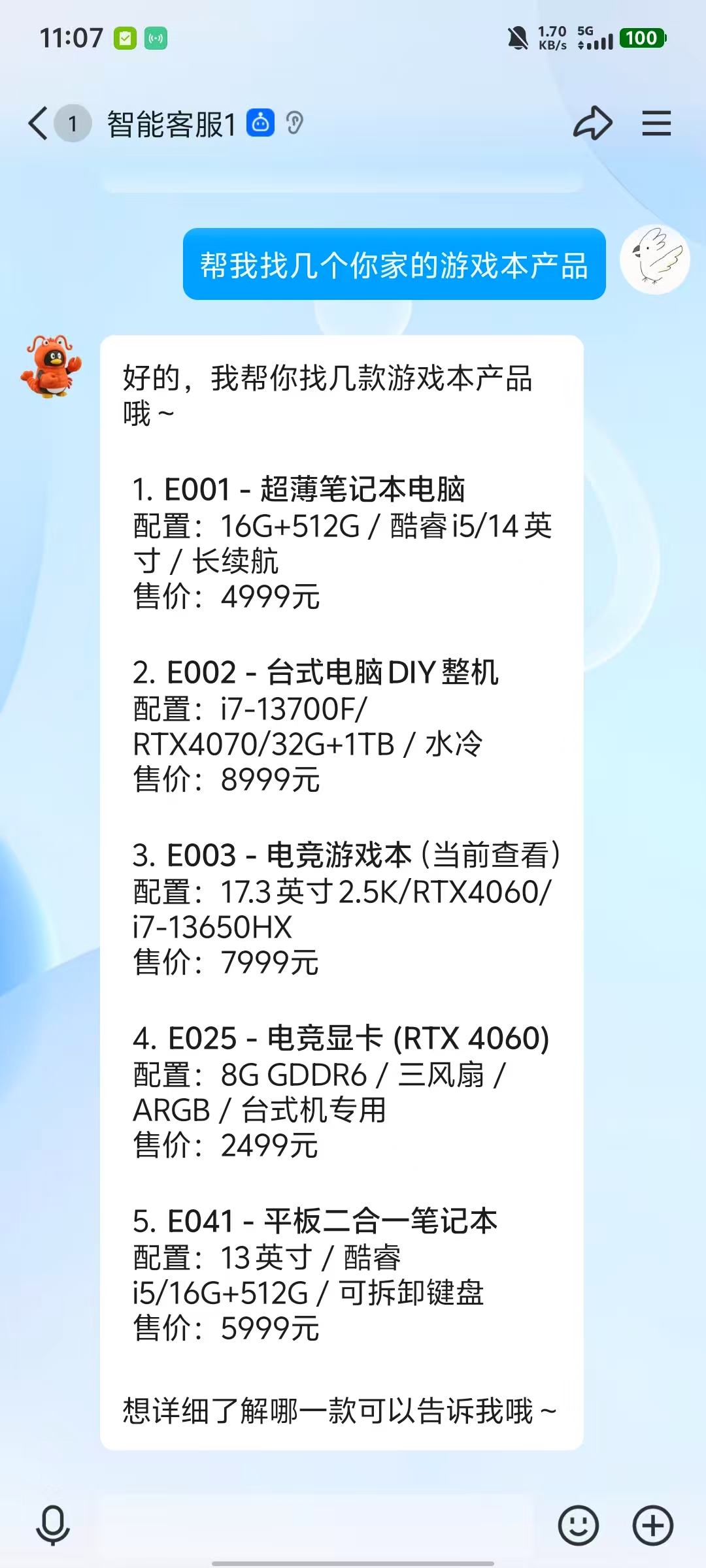Image resolution: width=706 pixels, height=1568 pixels.
Task: Switch to voice input with the microphone
Action: 52,1526
